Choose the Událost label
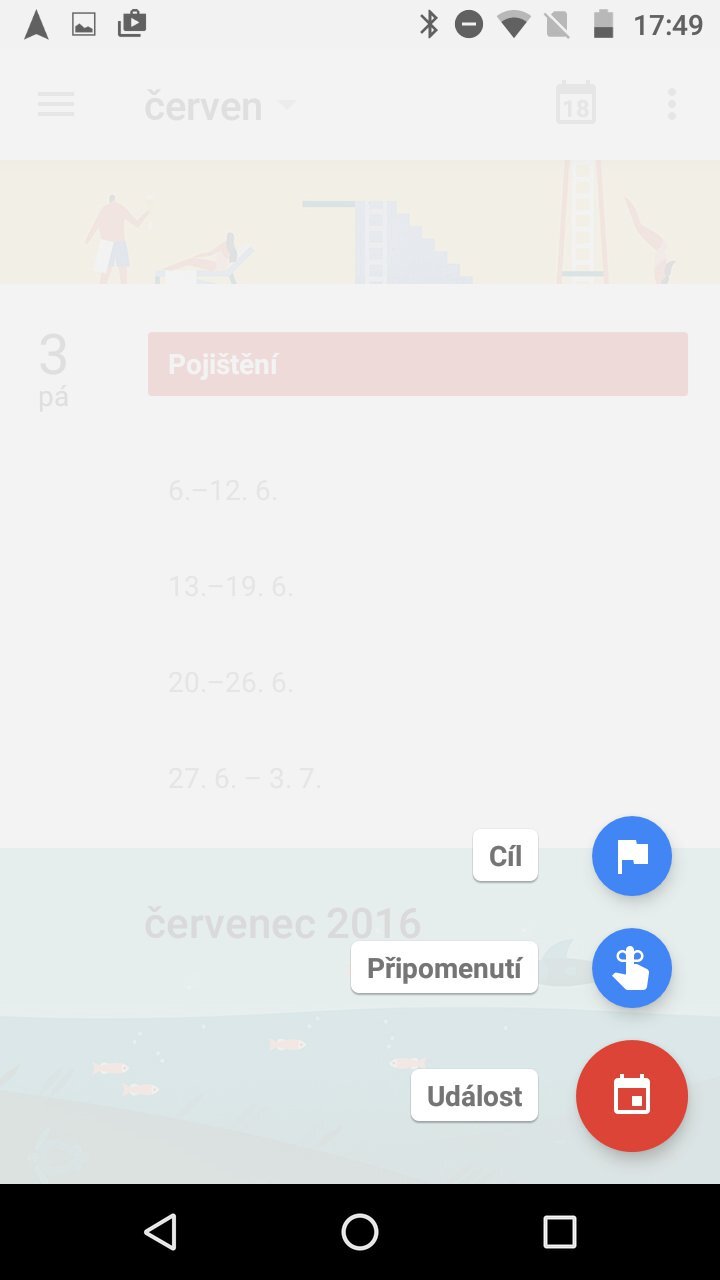 click(474, 1096)
